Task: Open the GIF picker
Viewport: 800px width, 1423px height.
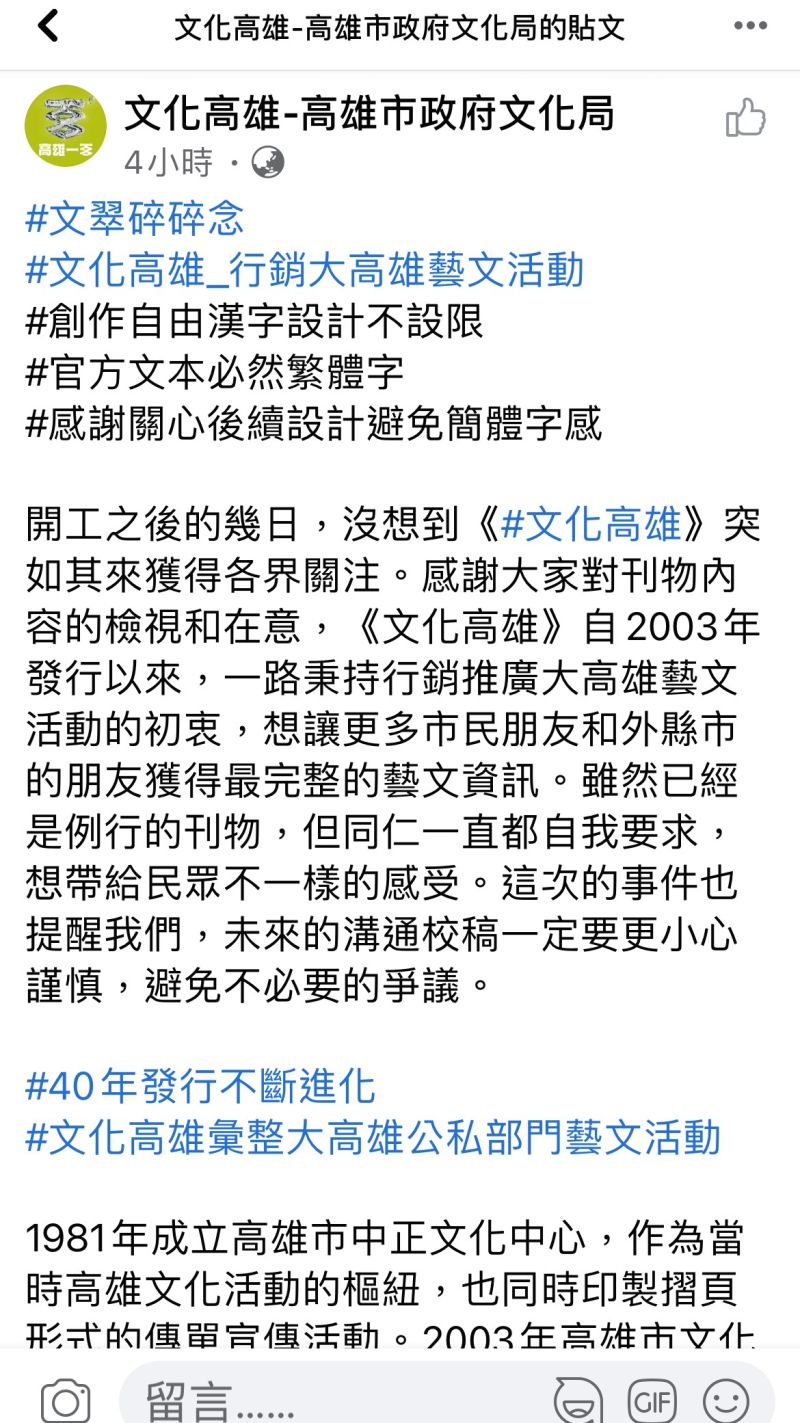Action: pyautogui.click(x=652, y=1401)
